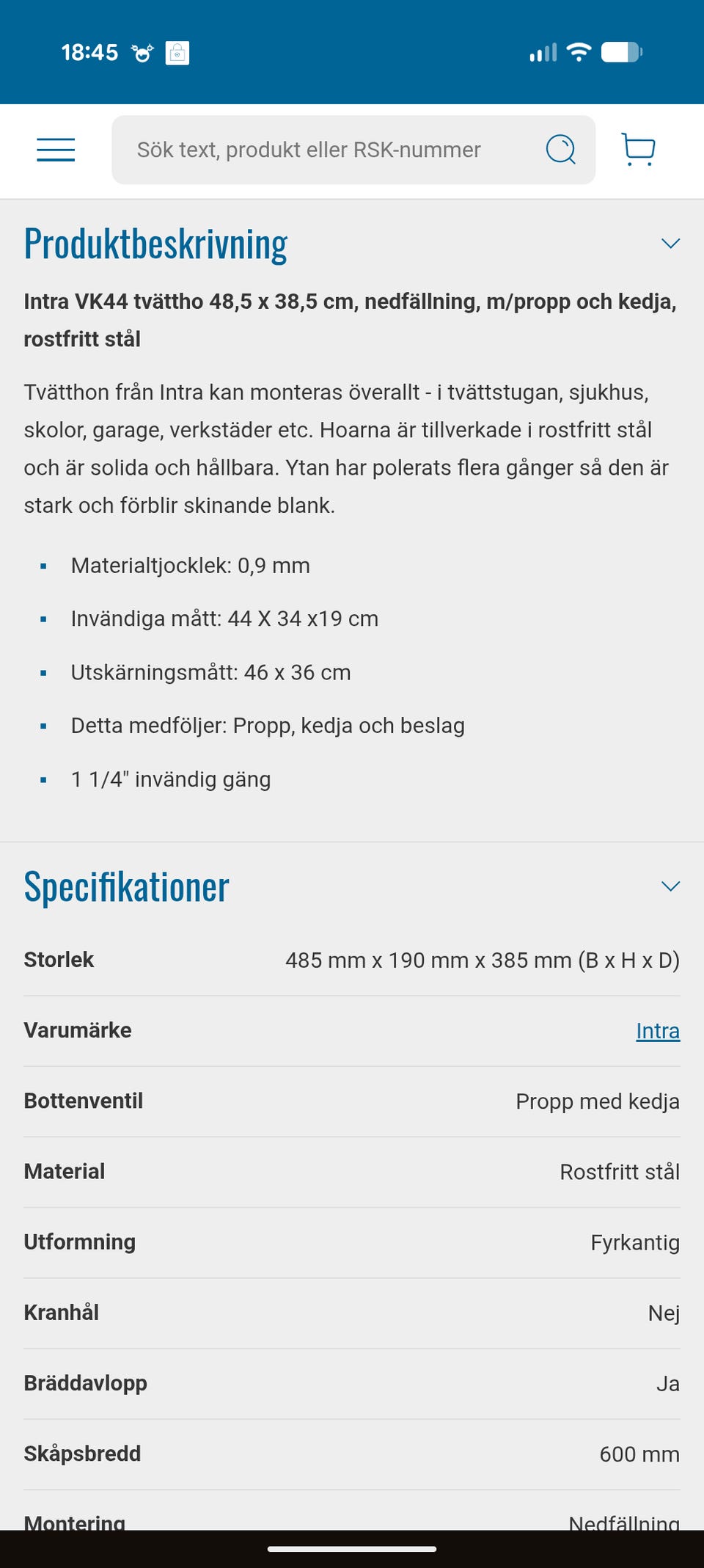This screenshot has width=704, height=1568.
Task: Tap the Wi-Fi icon in the status bar
Action: tap(579, 51)
